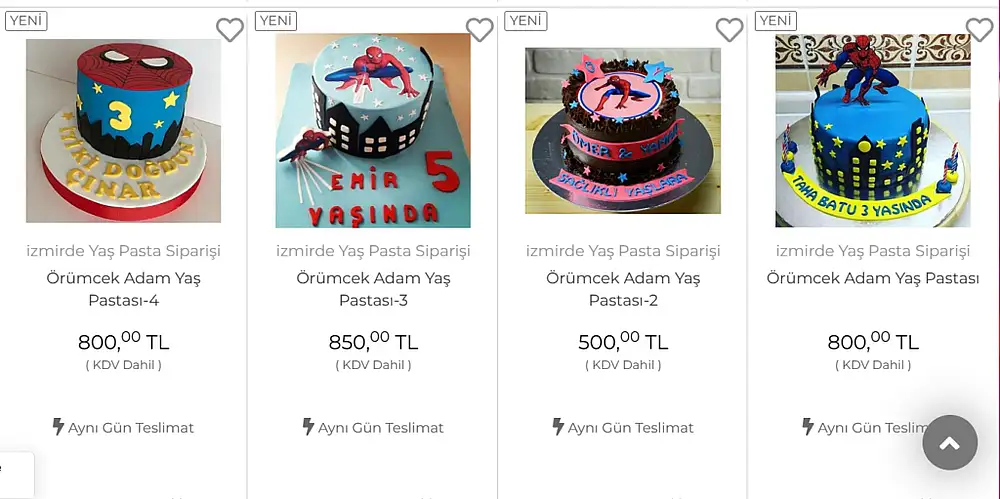Open Örümcek Adam Yaş Pastası-4 product image
Viewport: 1000px width, 499px height.
coord(123,130)
